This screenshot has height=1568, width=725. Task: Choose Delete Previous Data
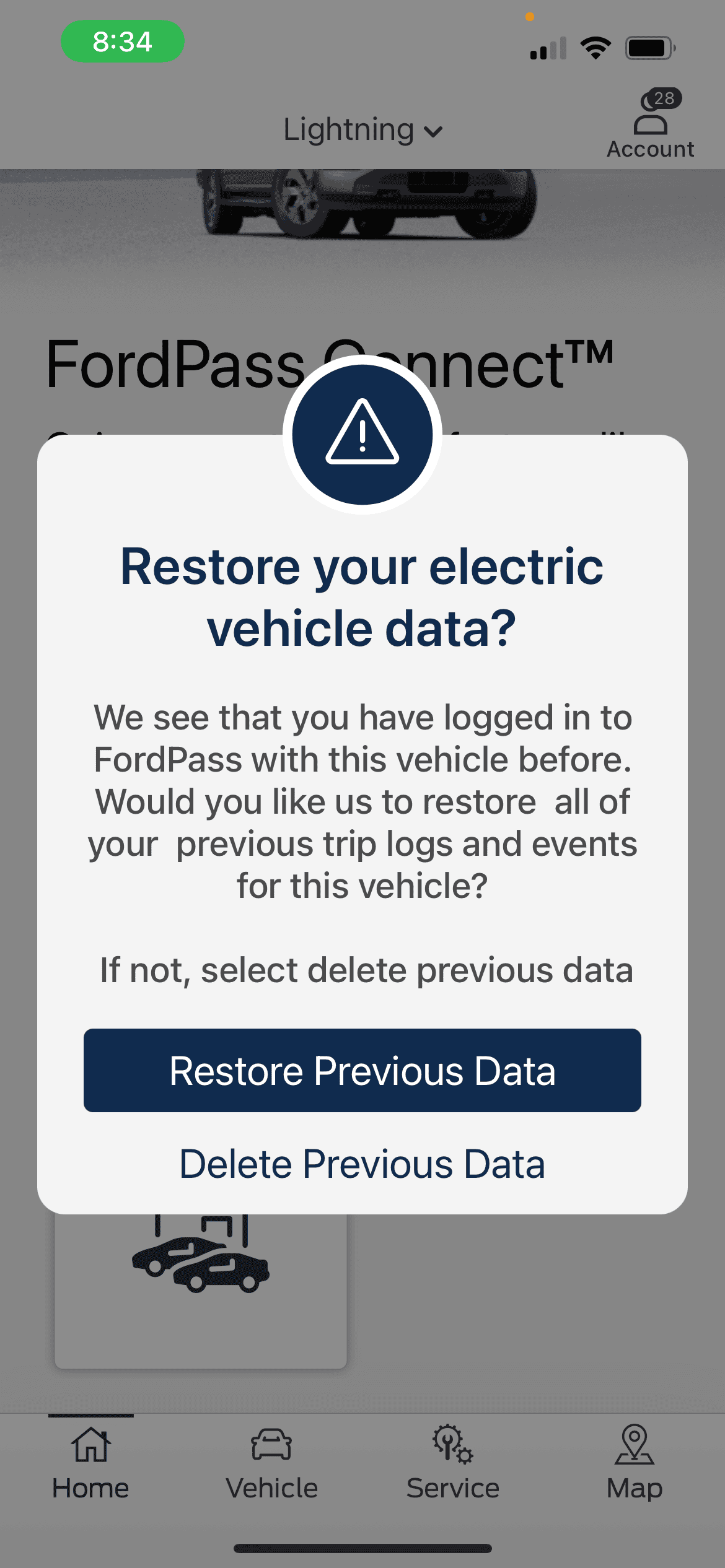[362, 1164]
